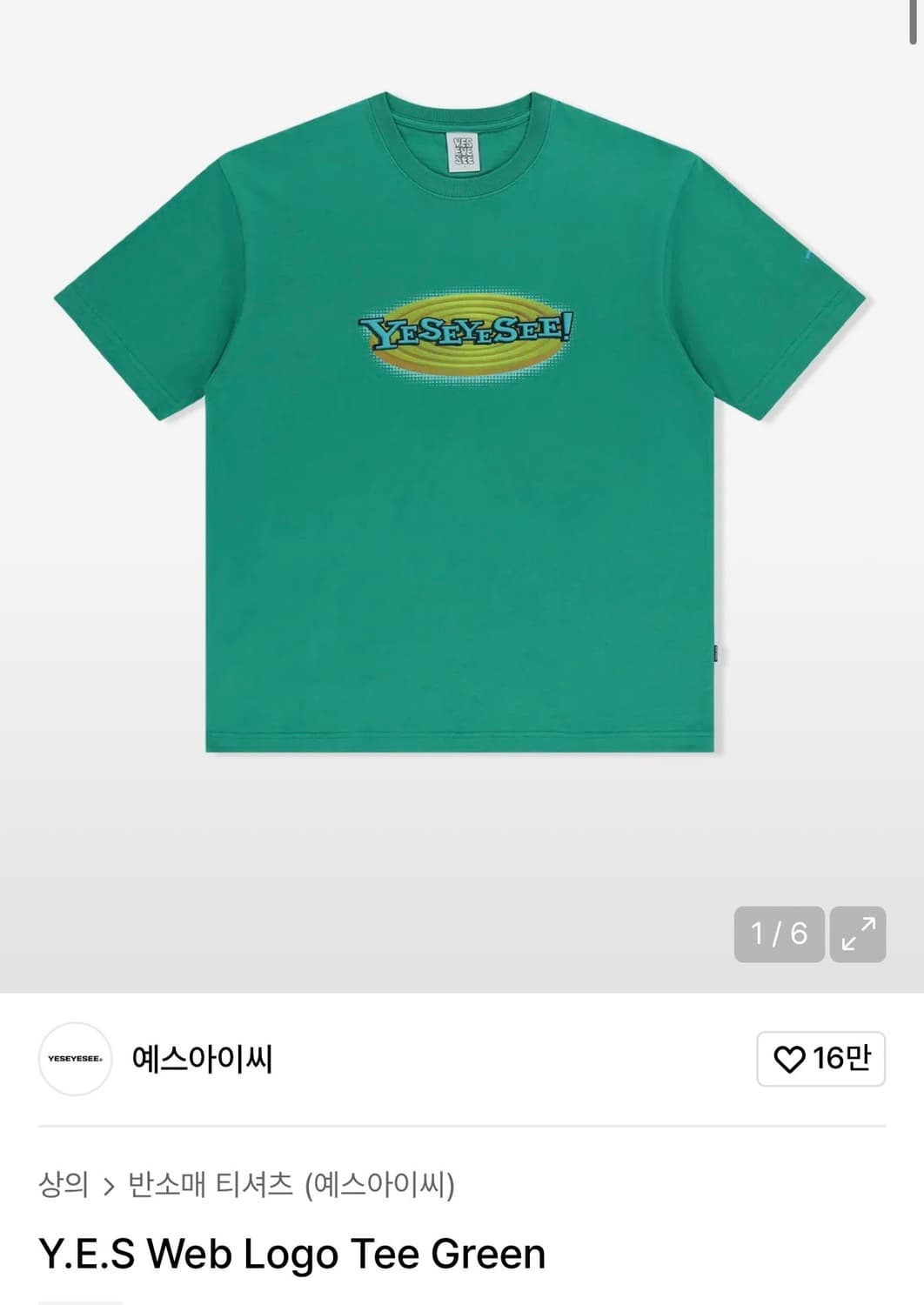Screen dimensions: 924x1305
Task: Select the diagonal-arrows expand icon
Action: [860, 935]
